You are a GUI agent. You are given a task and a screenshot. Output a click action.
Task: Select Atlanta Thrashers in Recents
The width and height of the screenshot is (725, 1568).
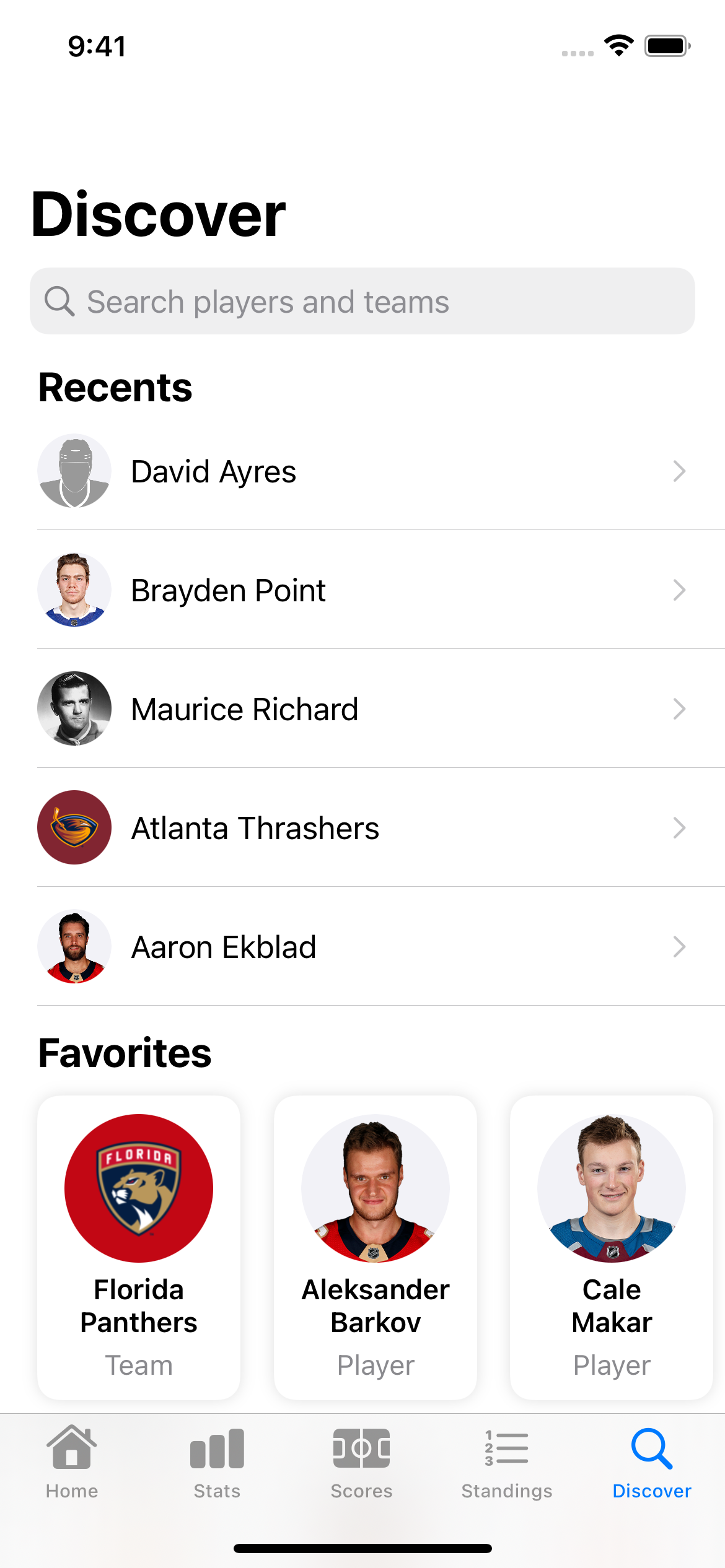tap(362, 828)
